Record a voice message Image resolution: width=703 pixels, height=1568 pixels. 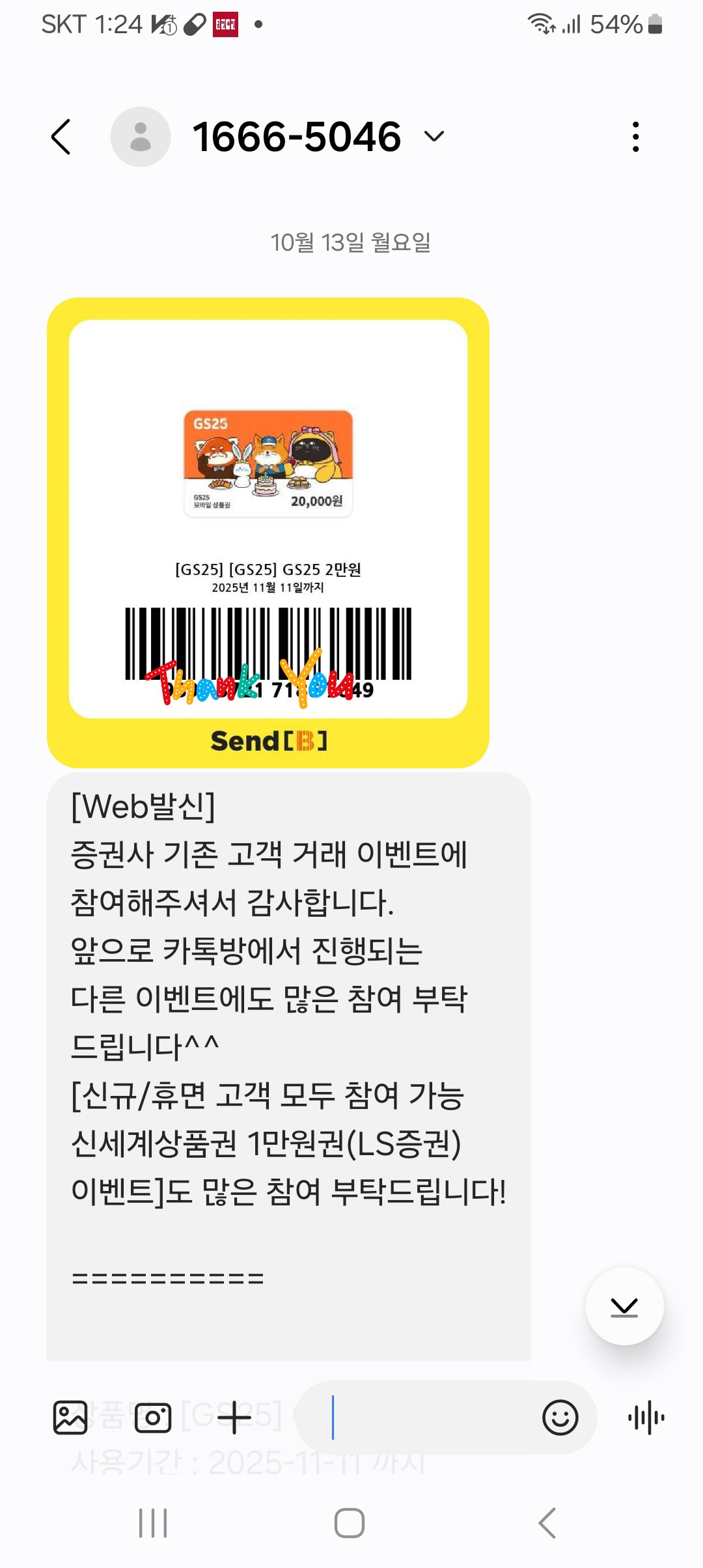pyautogui.click(x=646, y=1418)
